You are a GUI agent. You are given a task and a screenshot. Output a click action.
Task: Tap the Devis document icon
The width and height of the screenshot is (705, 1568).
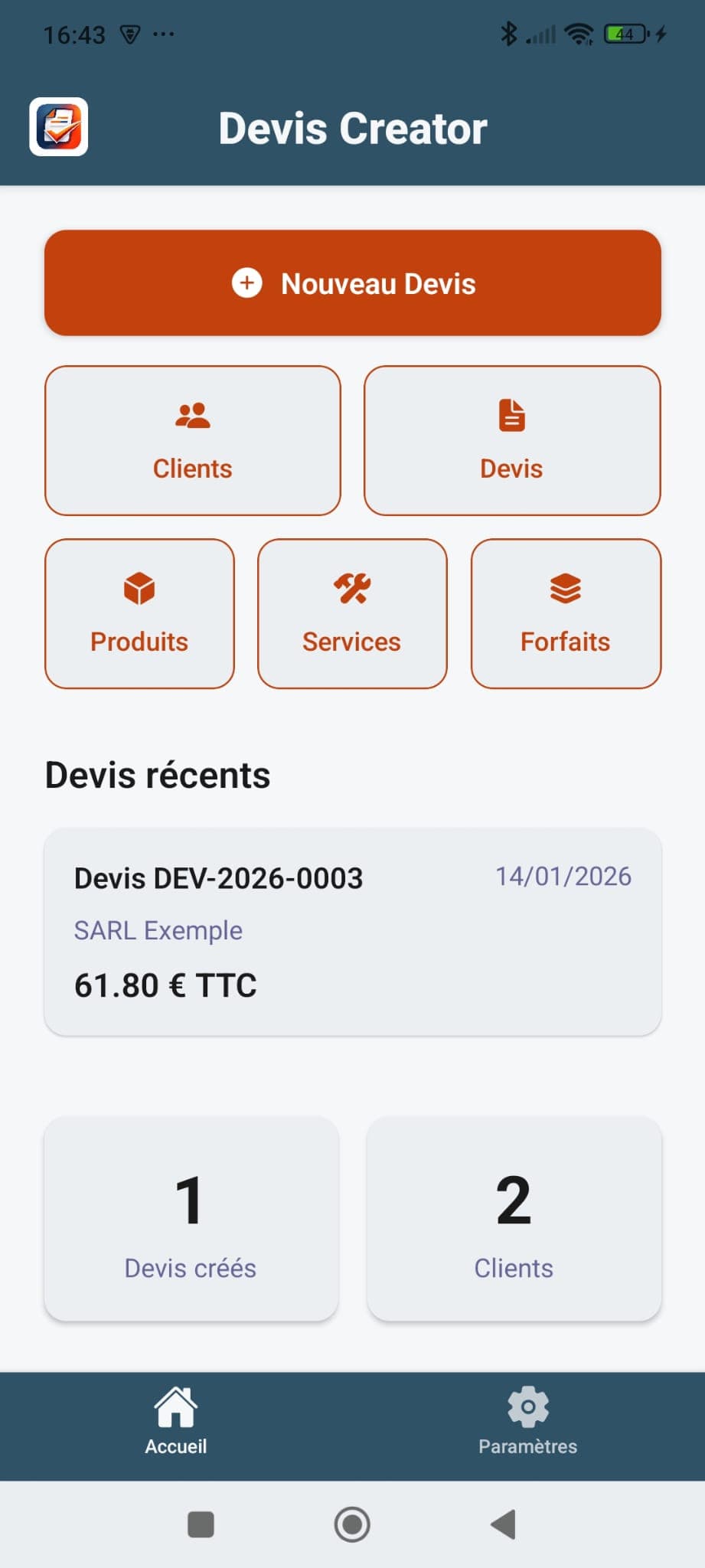point(511,415)
